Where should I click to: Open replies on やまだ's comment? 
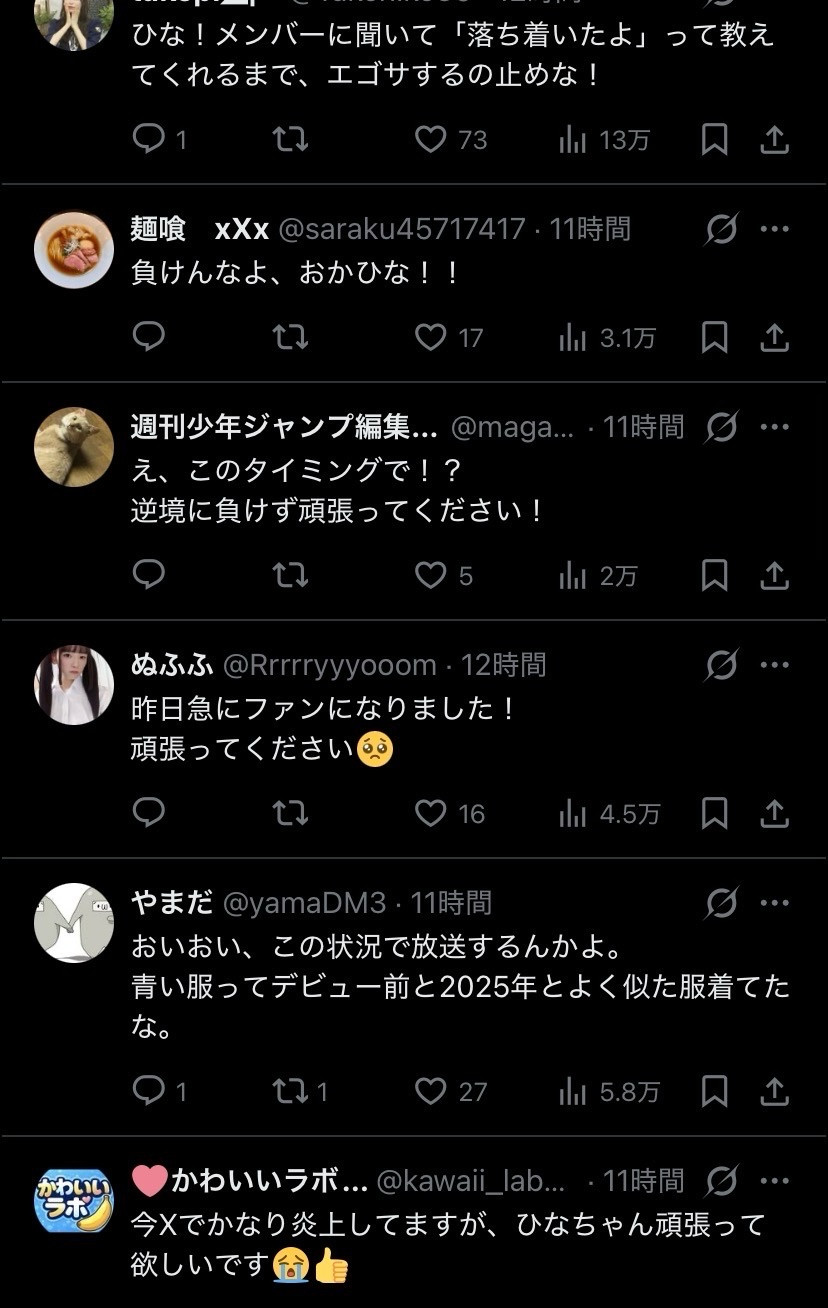click(149, 1090)
